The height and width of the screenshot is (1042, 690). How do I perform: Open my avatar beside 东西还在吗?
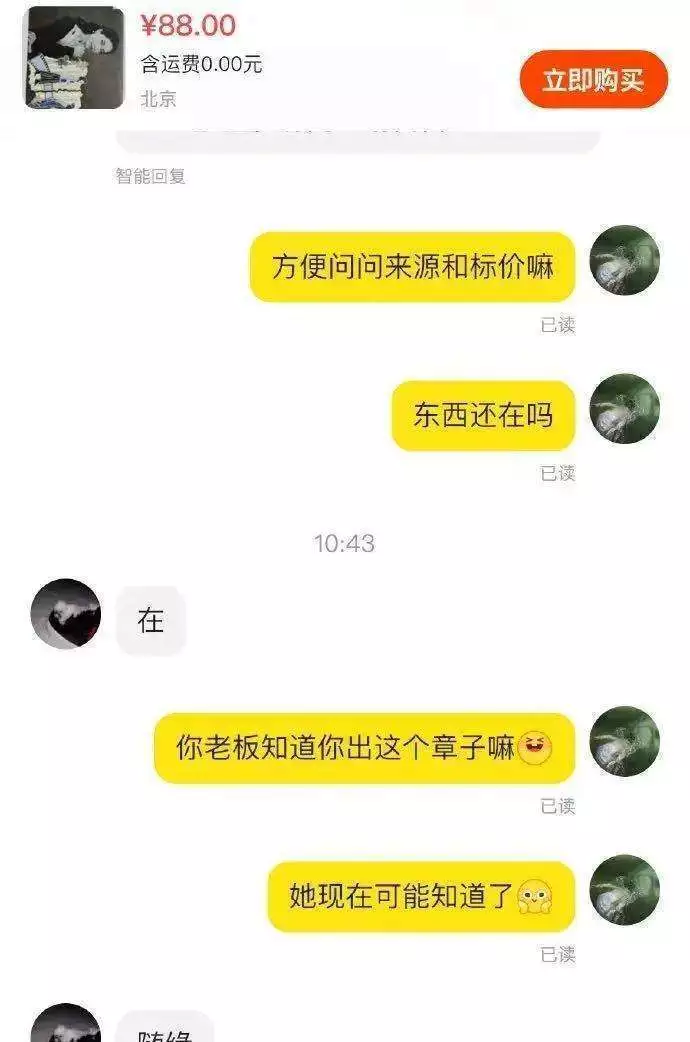(x=625, y=409)
